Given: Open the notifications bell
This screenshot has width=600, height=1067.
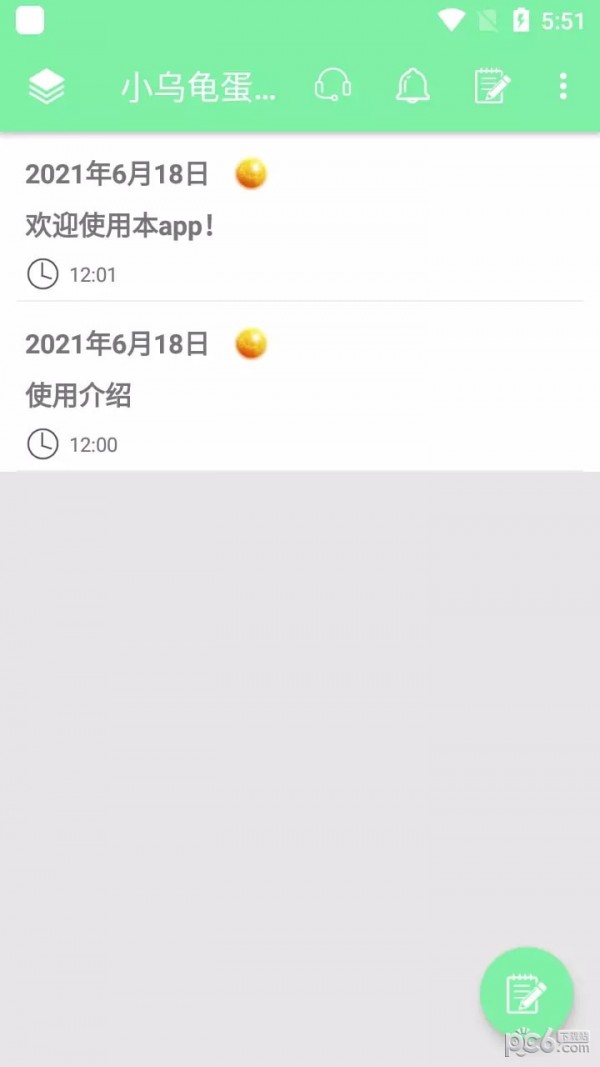Looking at the screenshot, I should coord(413,87).
